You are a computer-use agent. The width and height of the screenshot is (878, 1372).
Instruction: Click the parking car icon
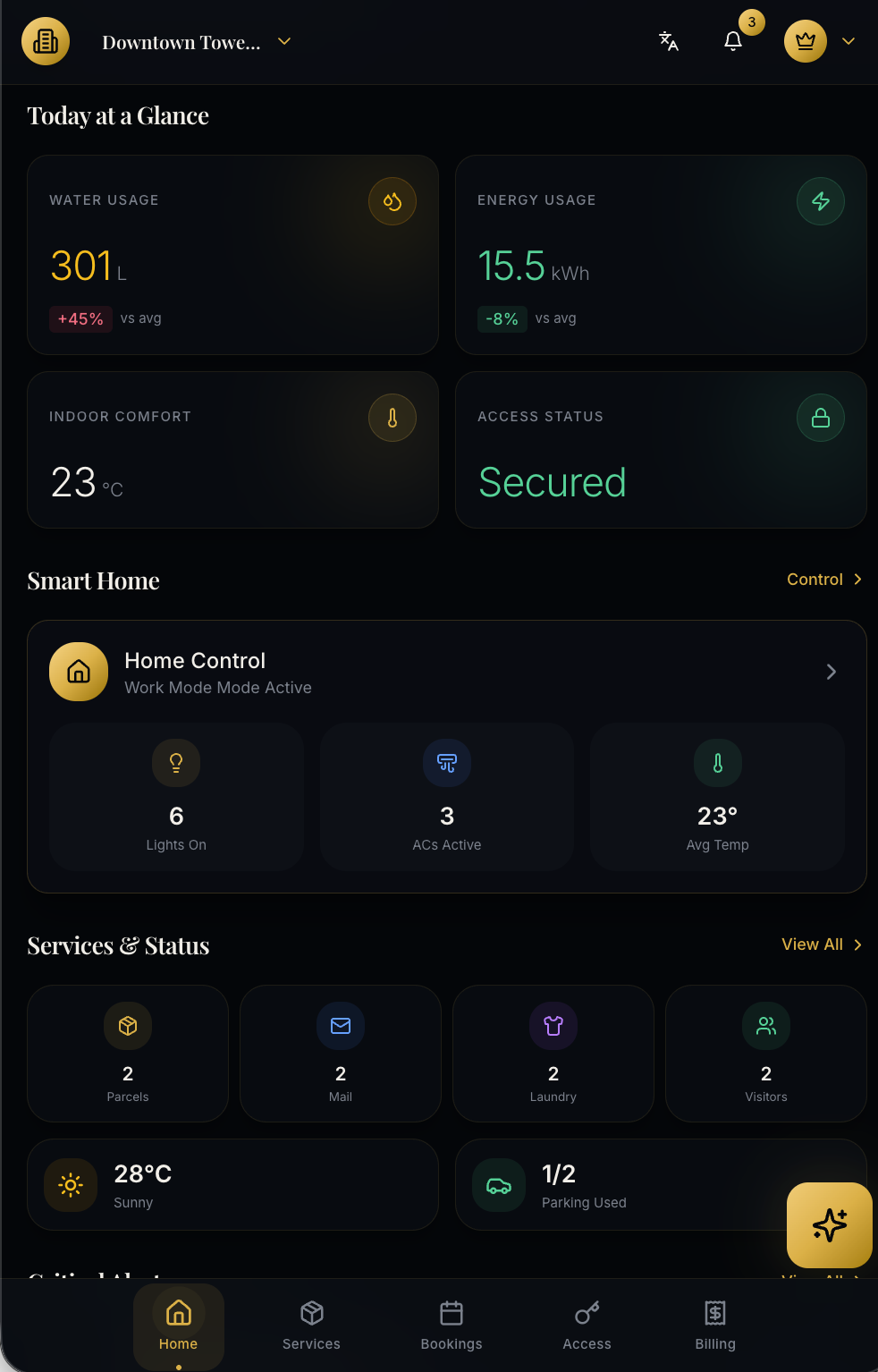[x=498, y=1185]
